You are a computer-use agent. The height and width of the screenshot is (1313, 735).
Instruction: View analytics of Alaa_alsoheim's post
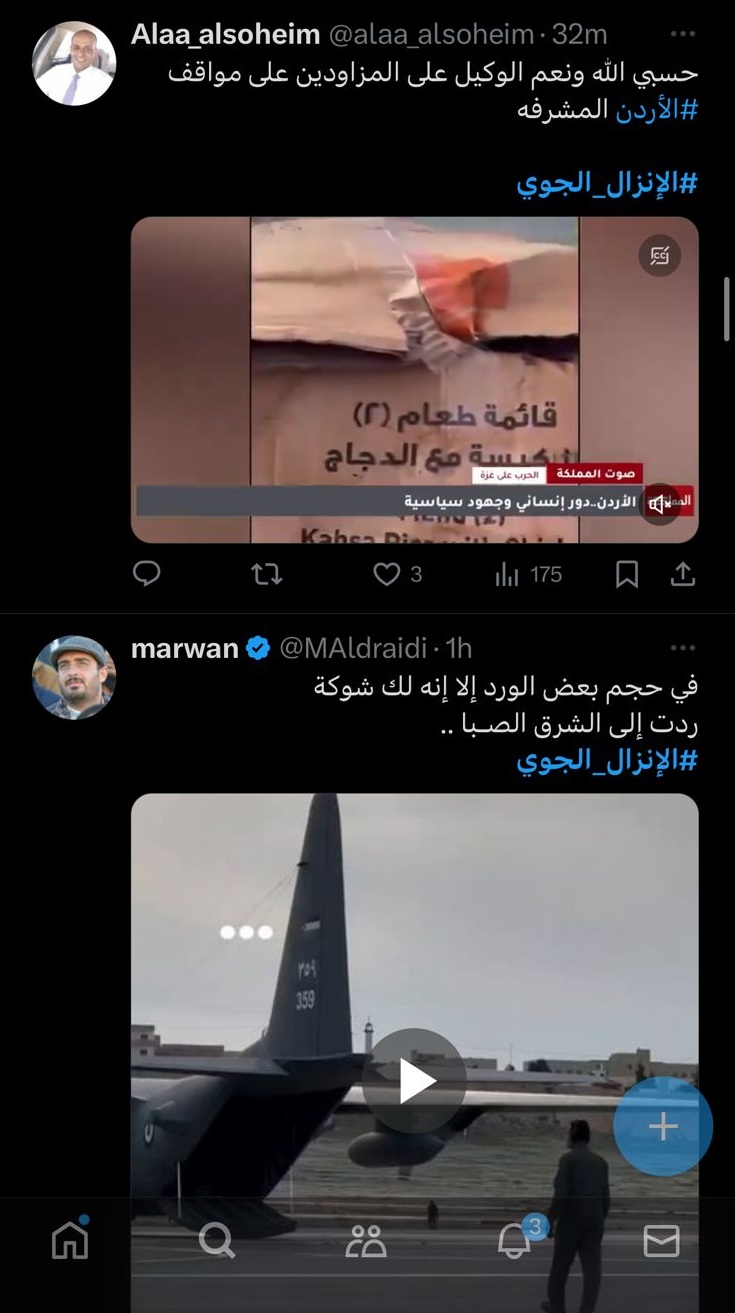[x=528, y=574]
